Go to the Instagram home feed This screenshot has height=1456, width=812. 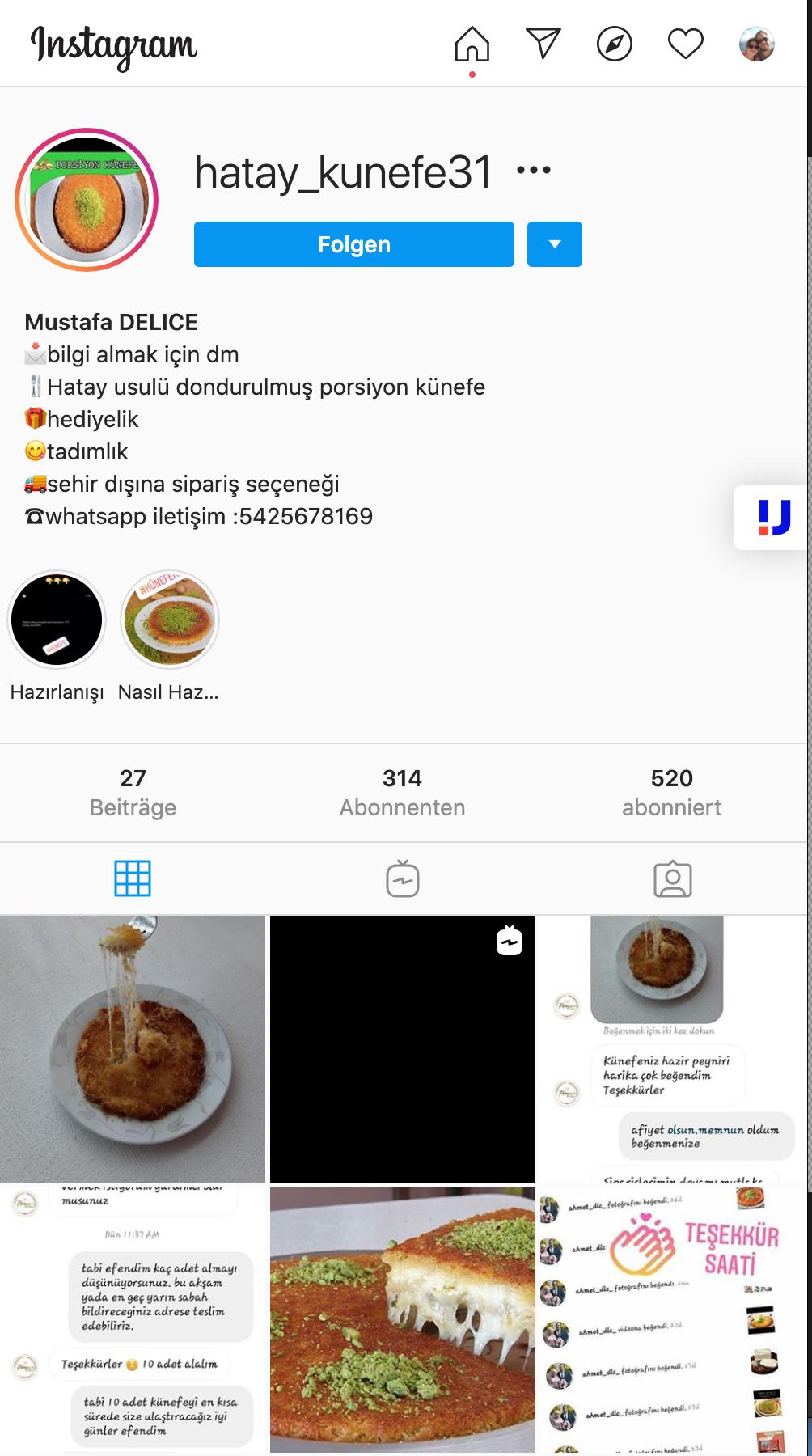point(472,44)
